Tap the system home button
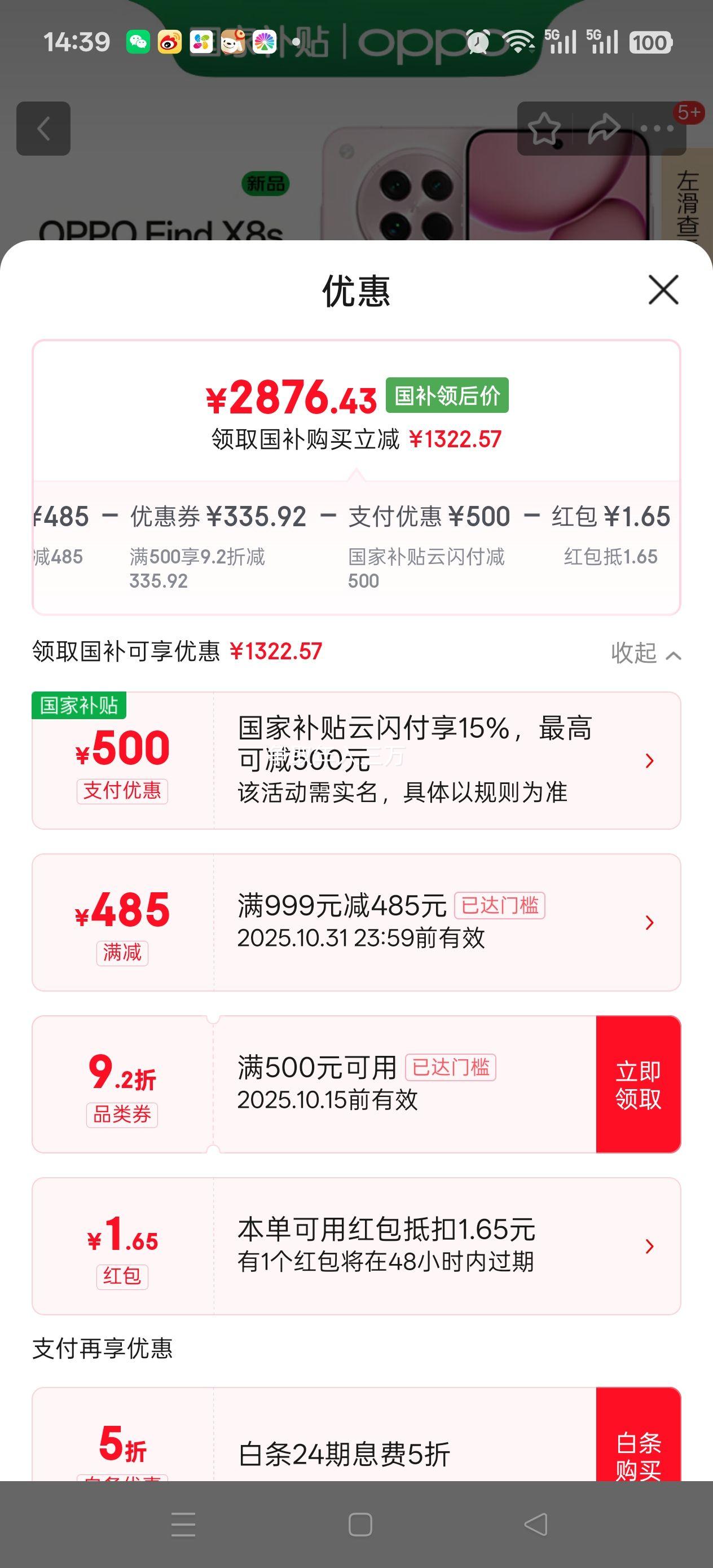The image size is (713, 1568). tap(360, 1525)
